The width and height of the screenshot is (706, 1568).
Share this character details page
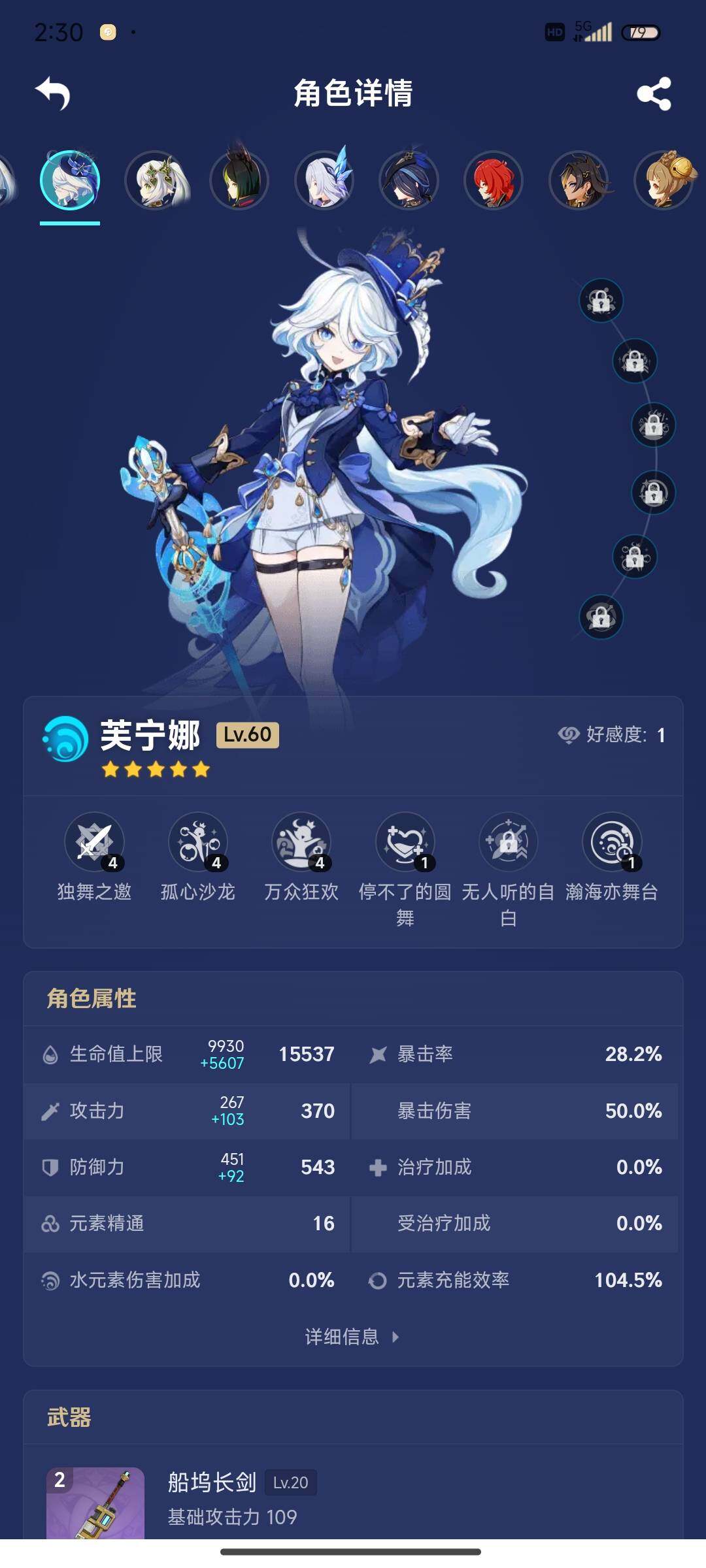[x=654, y=93]
